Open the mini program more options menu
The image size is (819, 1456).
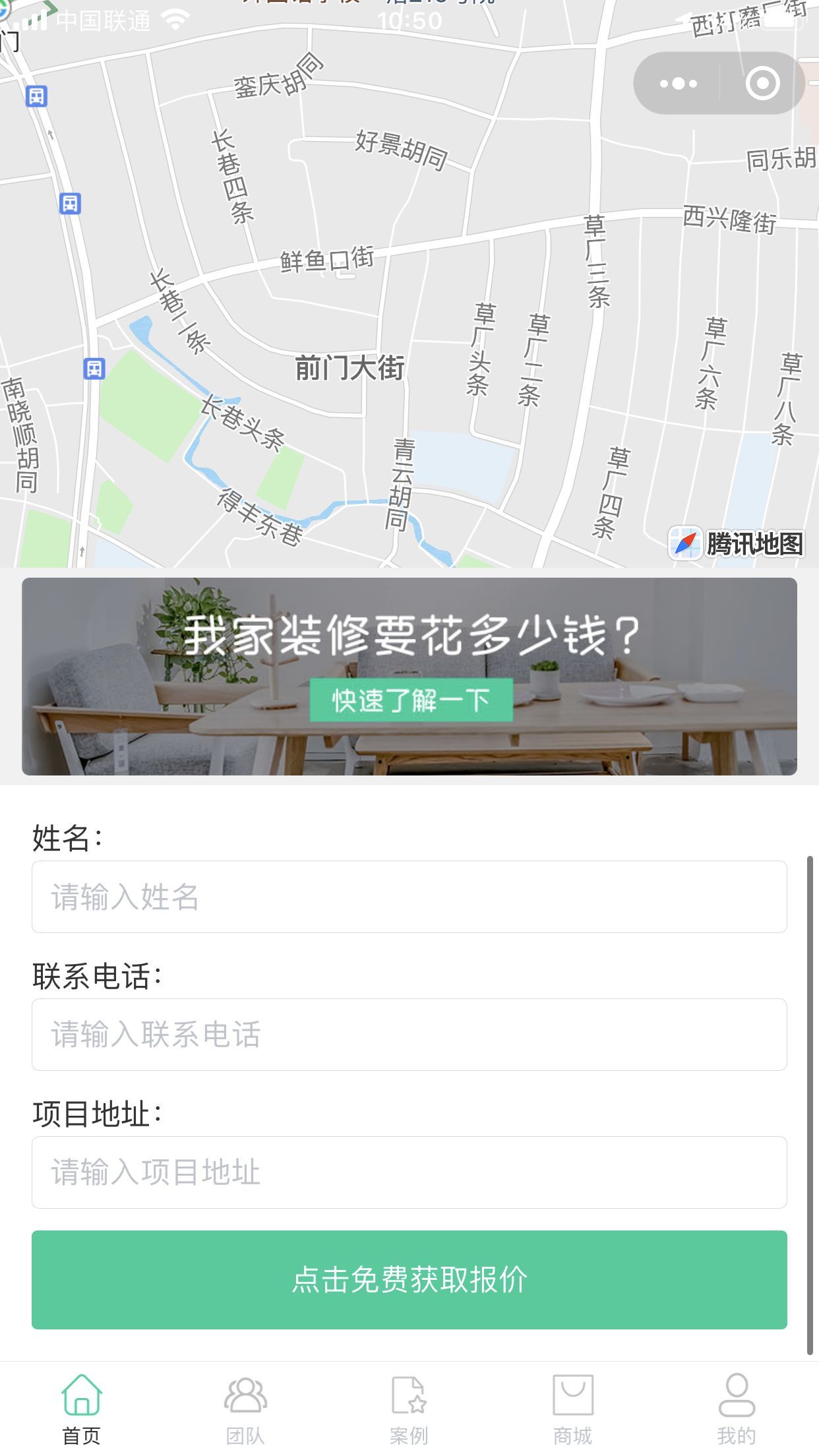679,84
